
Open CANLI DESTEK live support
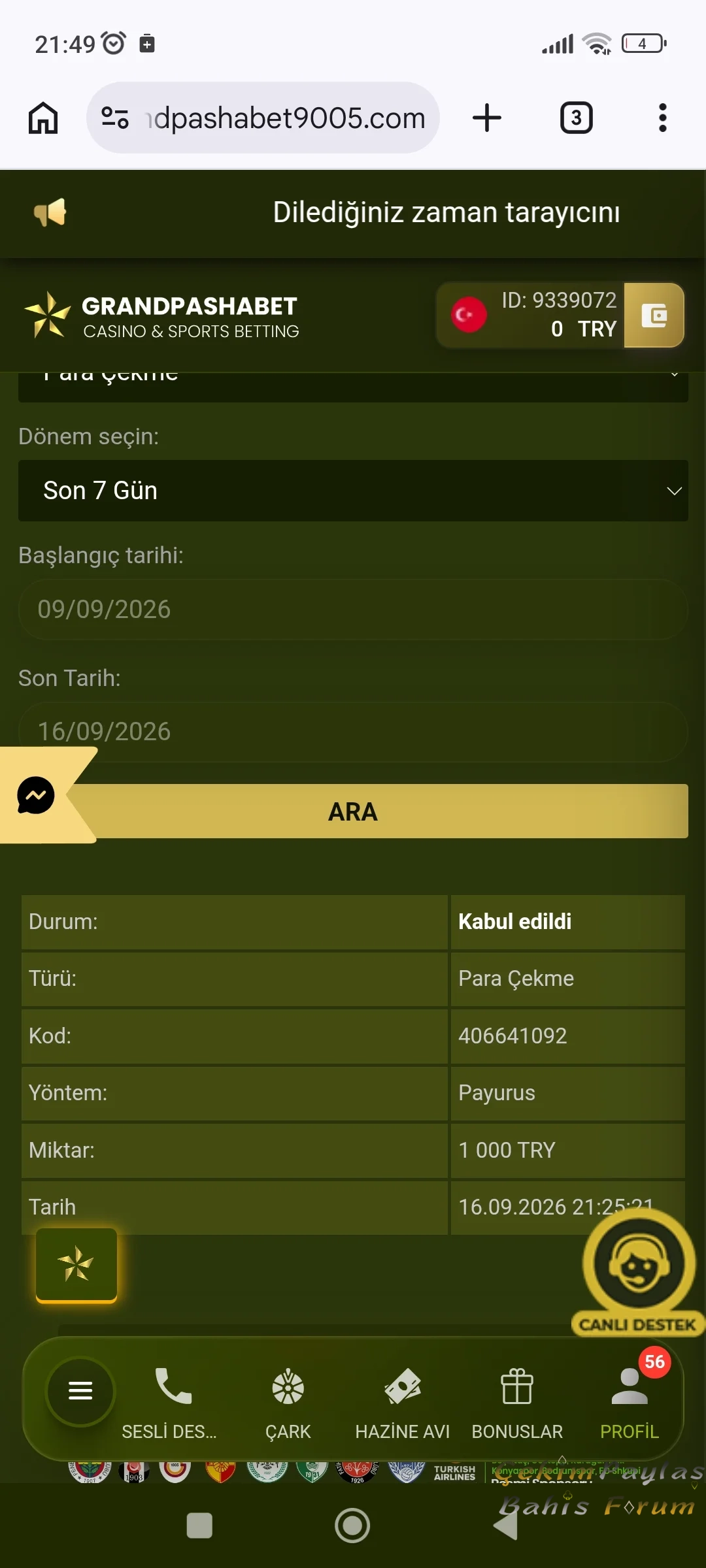click(638, 1273)
